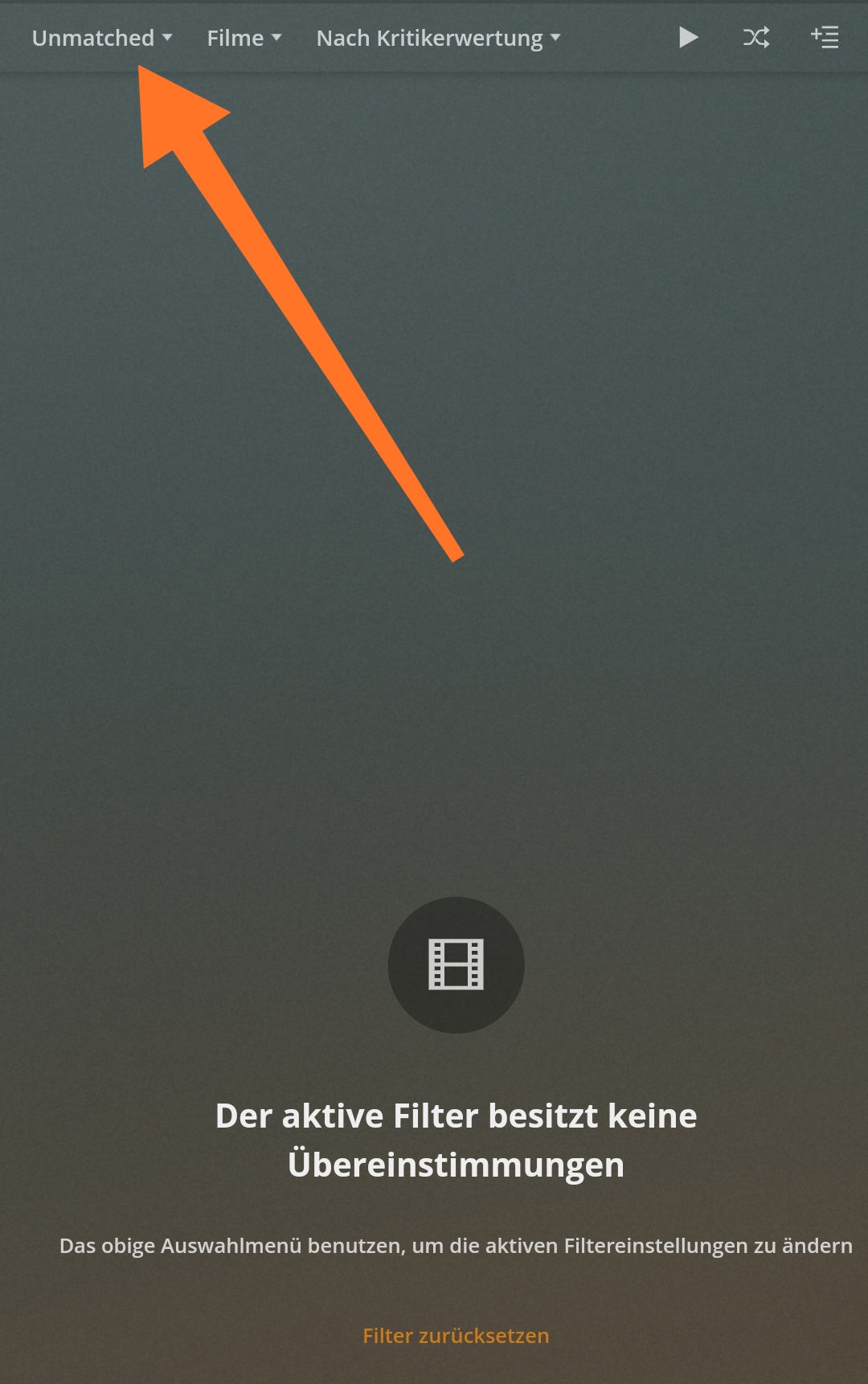
Task: Expand the Filme type dropdown
Action: 244,38
